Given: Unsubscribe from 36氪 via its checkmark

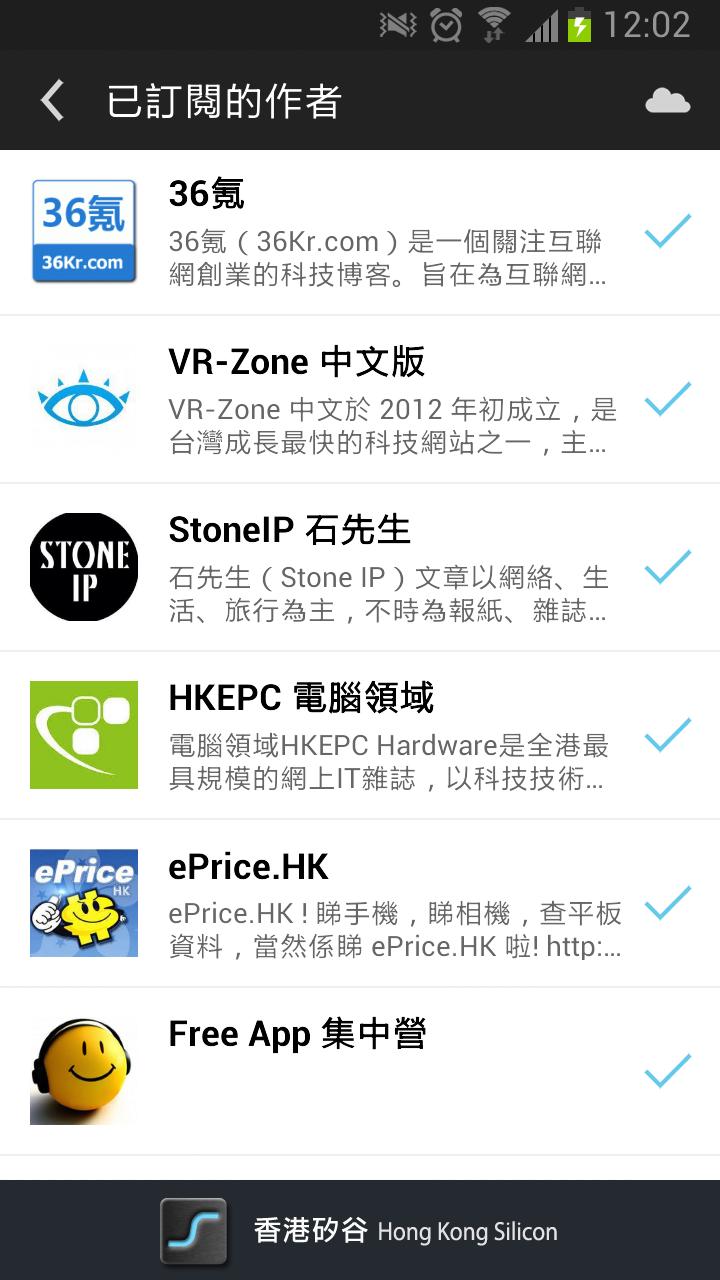Looking at the screenshot, I should point(666,231).
